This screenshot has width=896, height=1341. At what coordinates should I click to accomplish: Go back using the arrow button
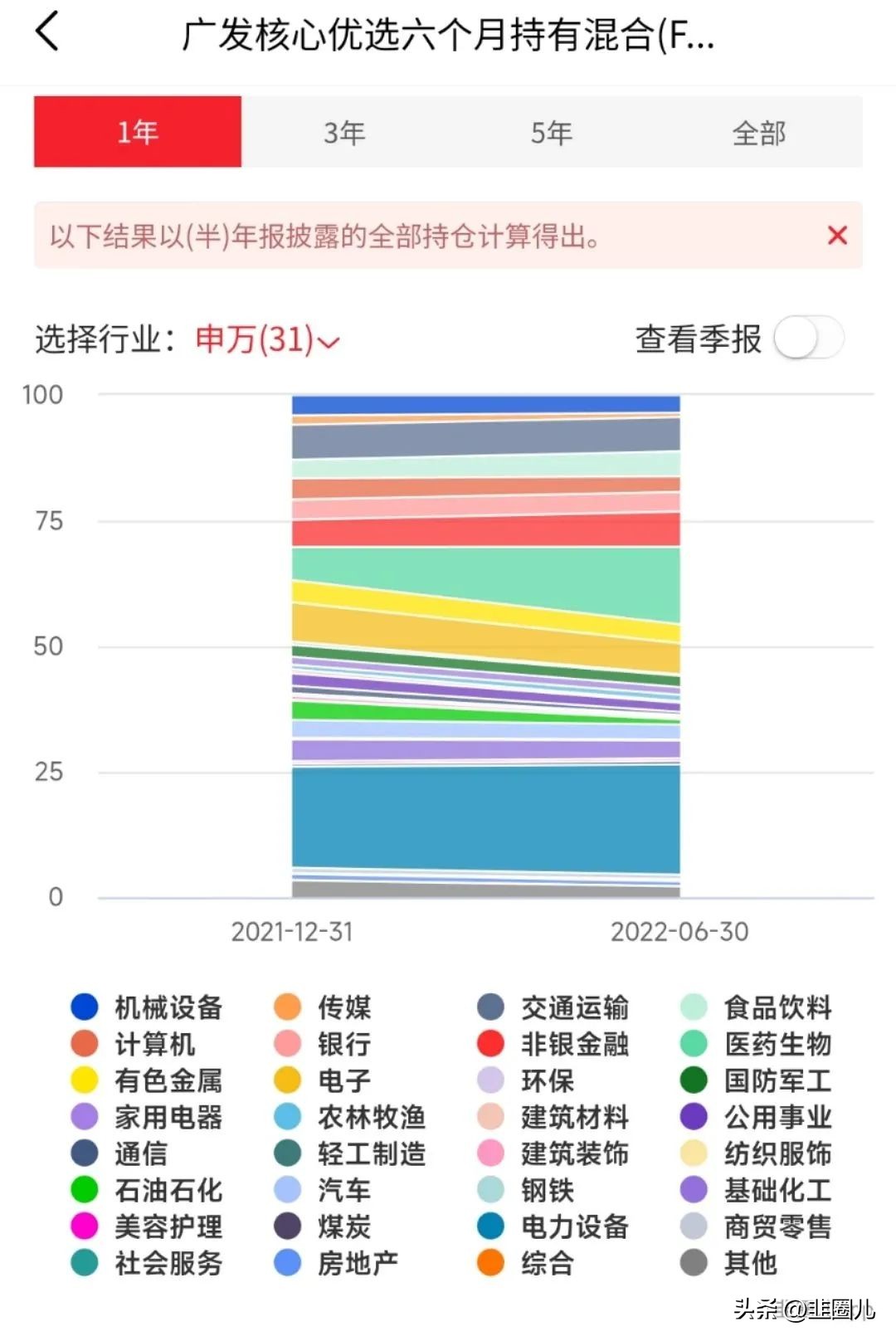[47, 35]
